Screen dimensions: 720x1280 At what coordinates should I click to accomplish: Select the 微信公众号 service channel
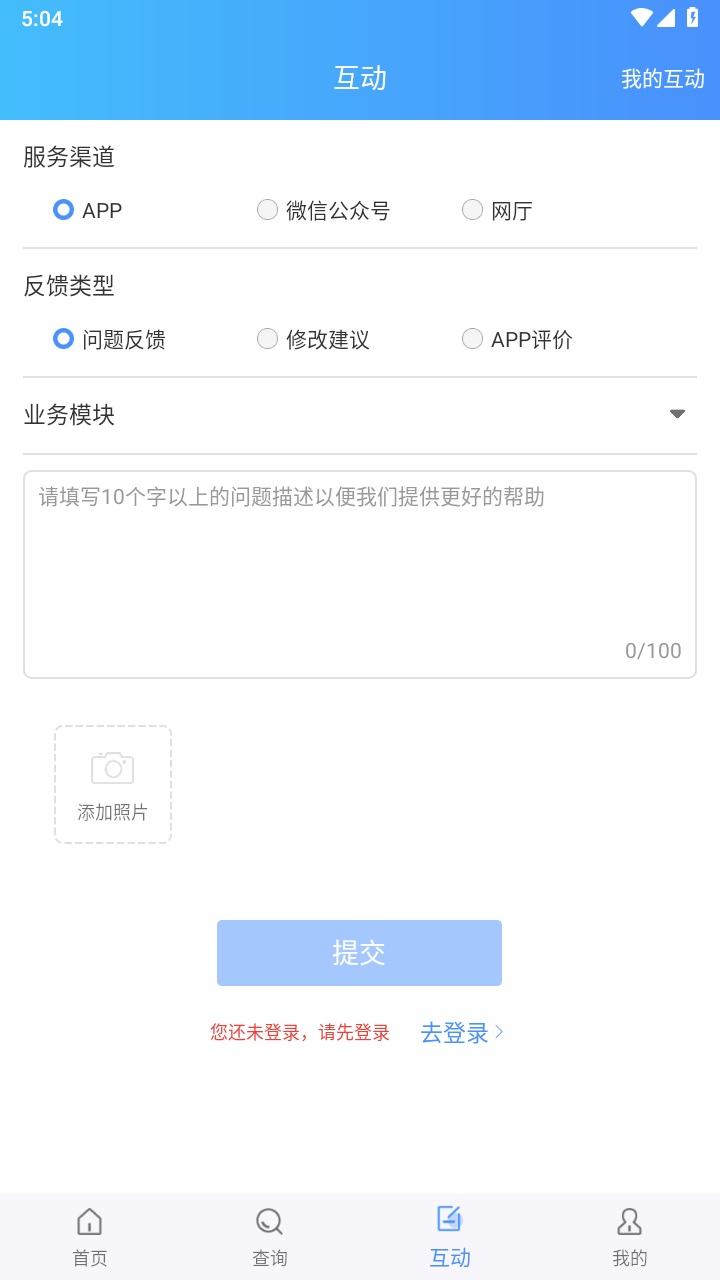(x=267, y=210)
